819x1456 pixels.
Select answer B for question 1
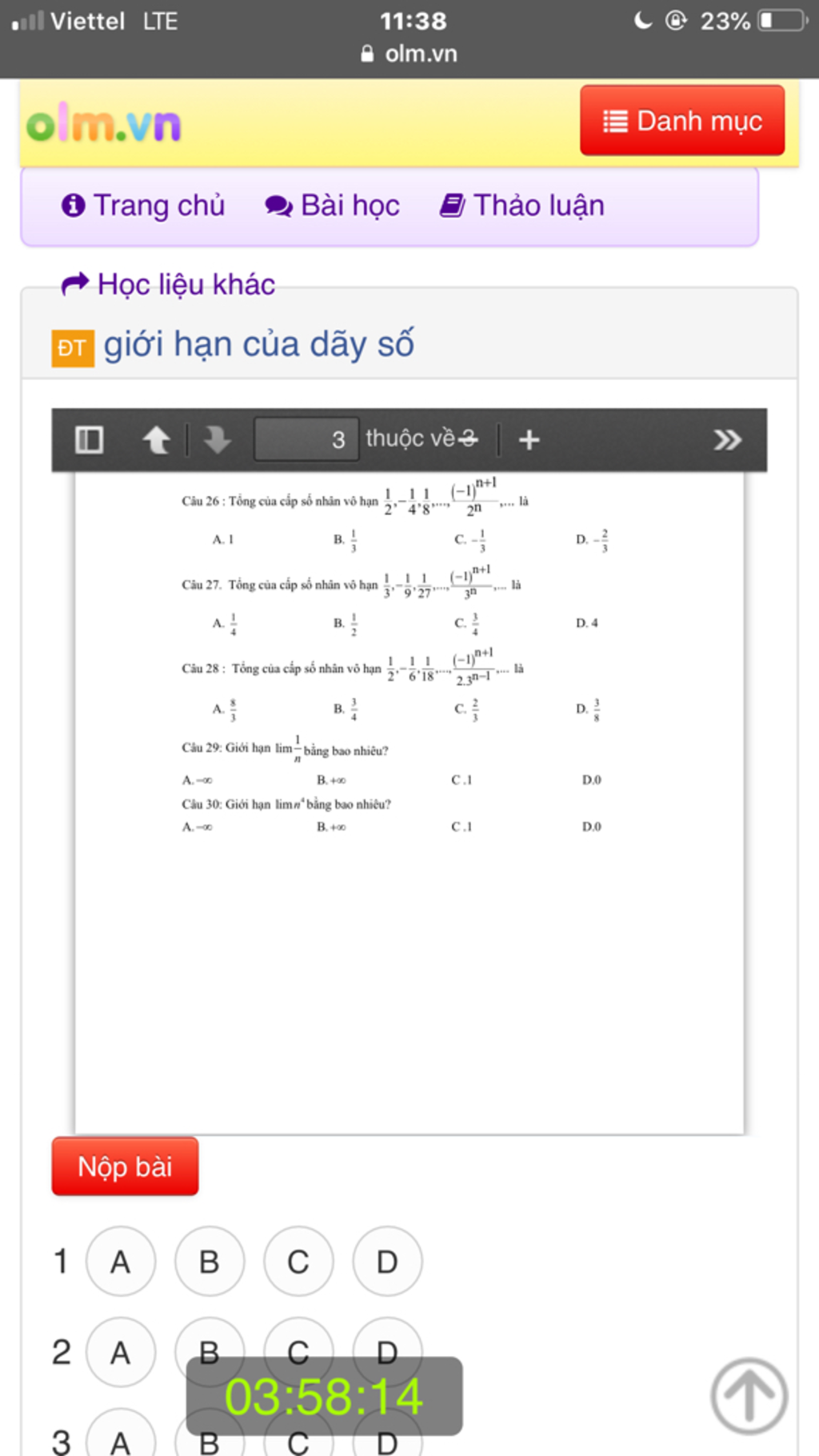click(210, 1262)
